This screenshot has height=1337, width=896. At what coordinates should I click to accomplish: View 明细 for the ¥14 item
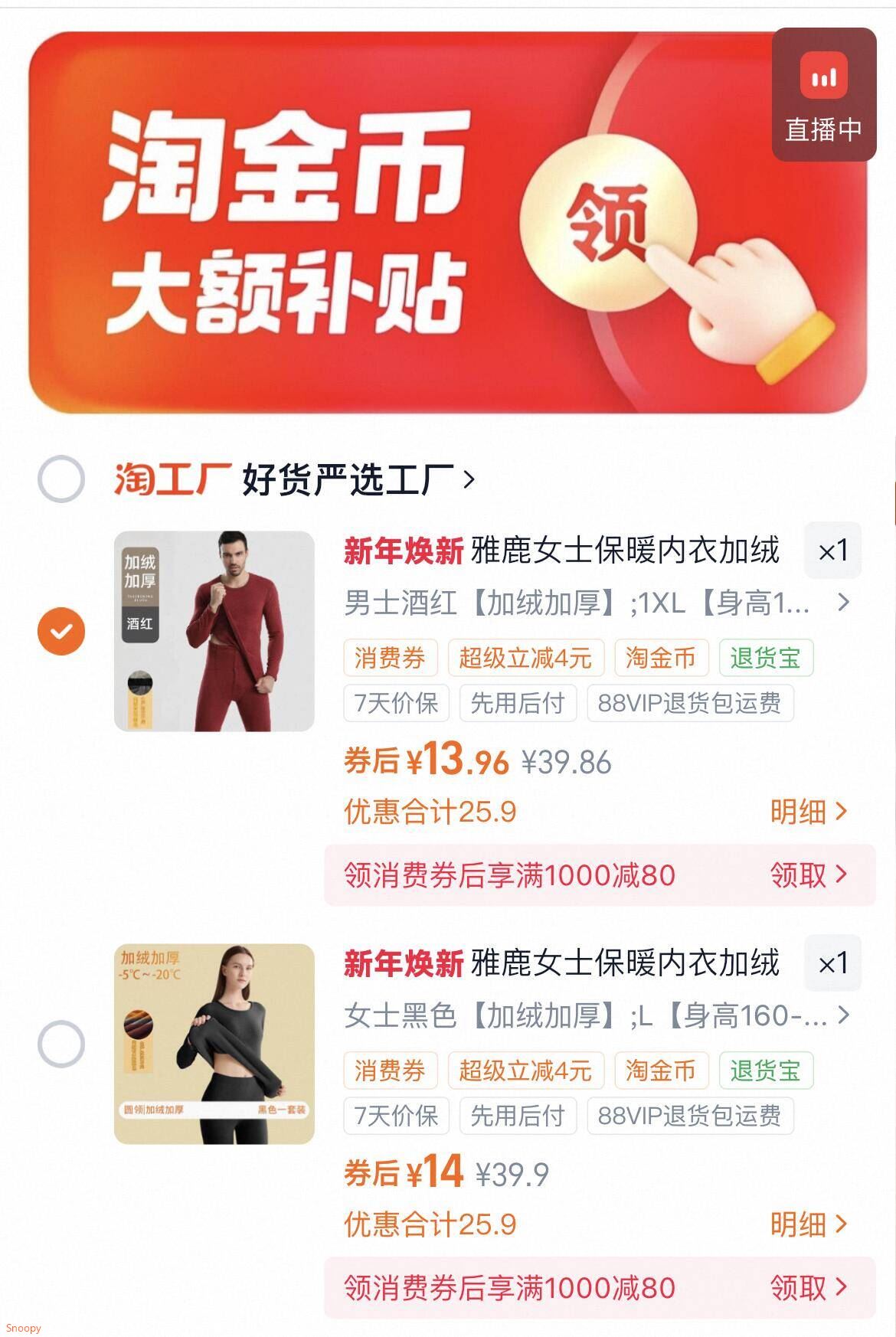click(x=808, y=1224)
